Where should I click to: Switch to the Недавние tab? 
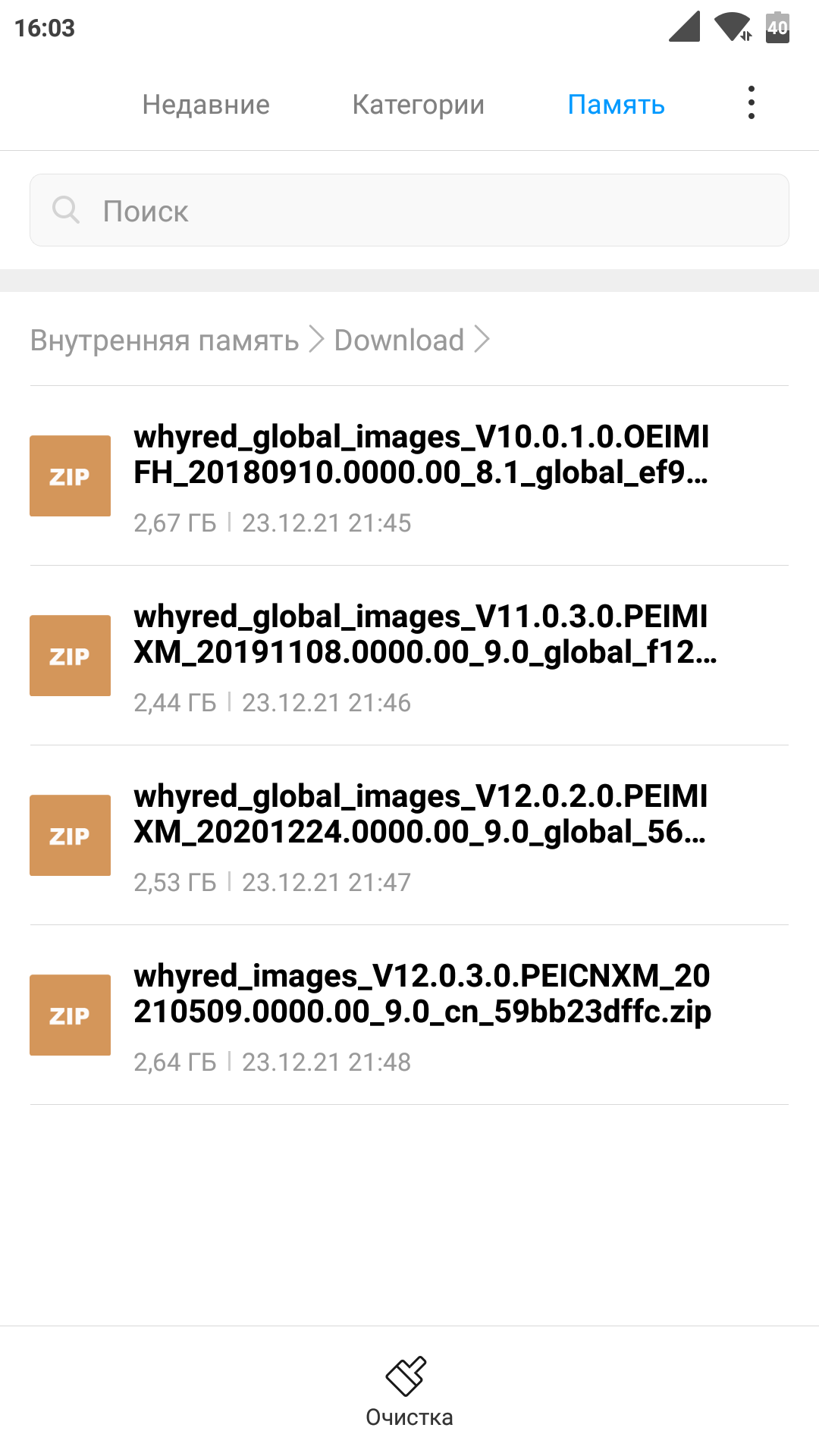(x=206, y=105)
